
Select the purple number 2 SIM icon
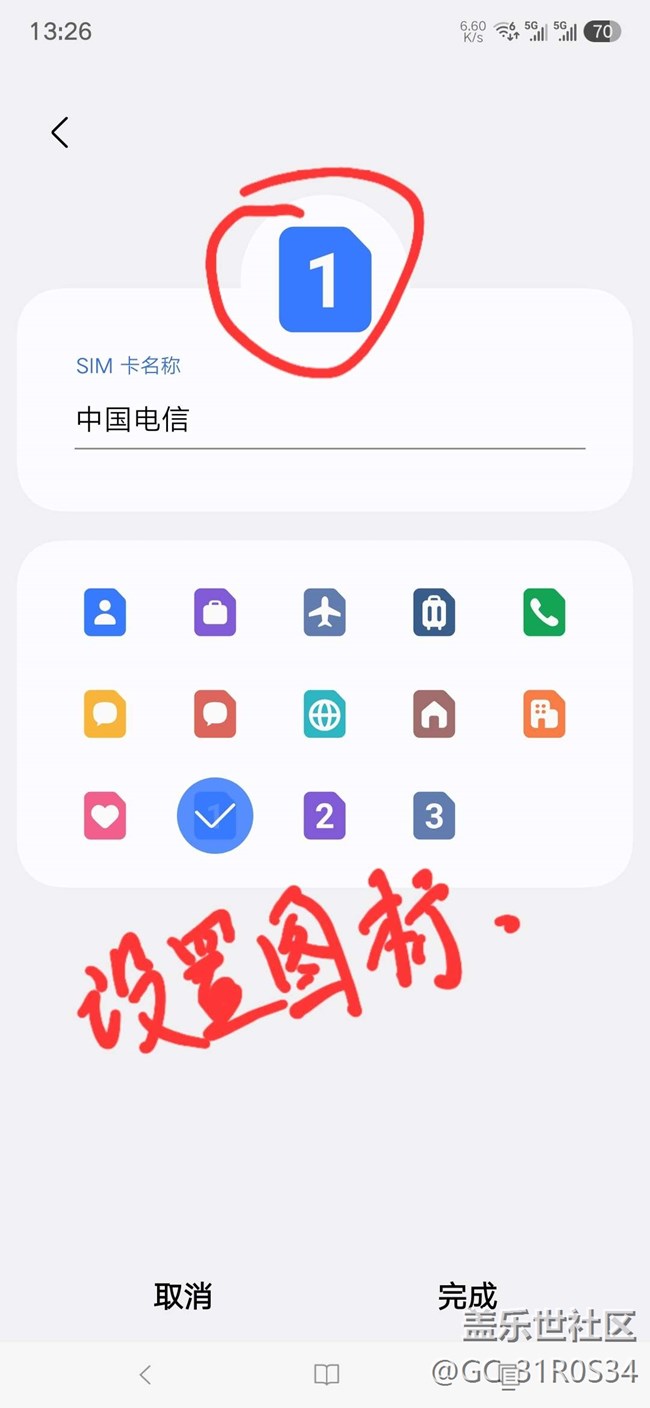(x=325, y=816)
